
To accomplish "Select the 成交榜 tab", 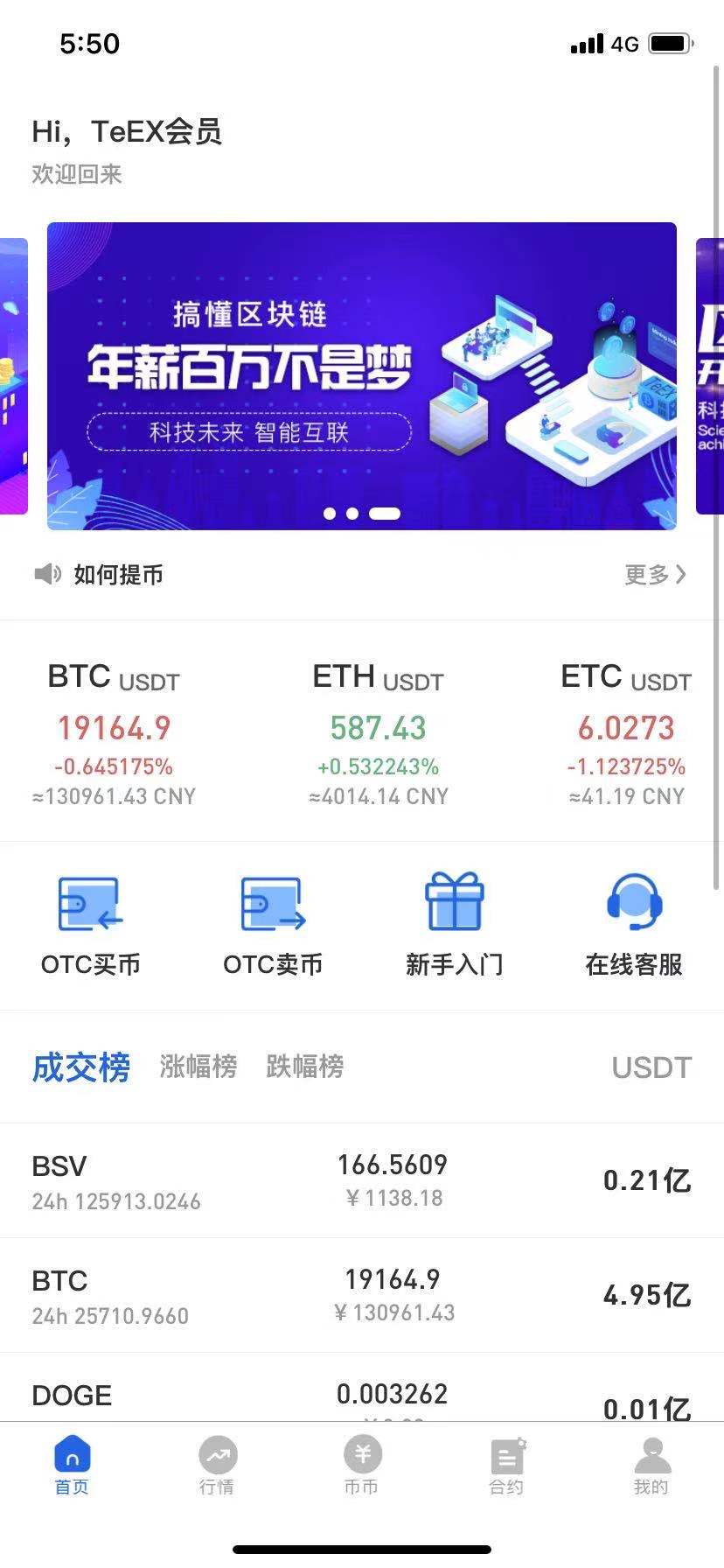I will [80, 1067].
